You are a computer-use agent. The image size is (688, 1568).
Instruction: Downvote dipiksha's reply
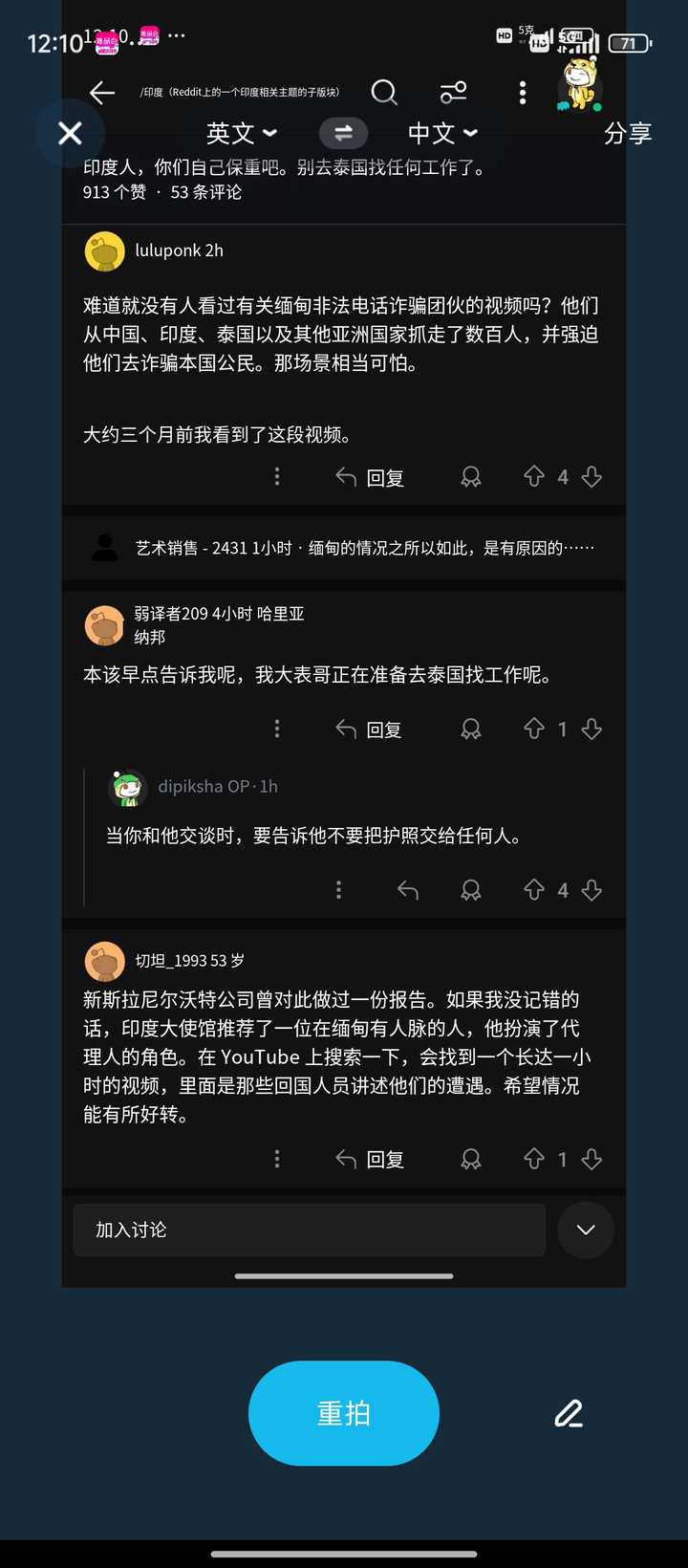591,890
